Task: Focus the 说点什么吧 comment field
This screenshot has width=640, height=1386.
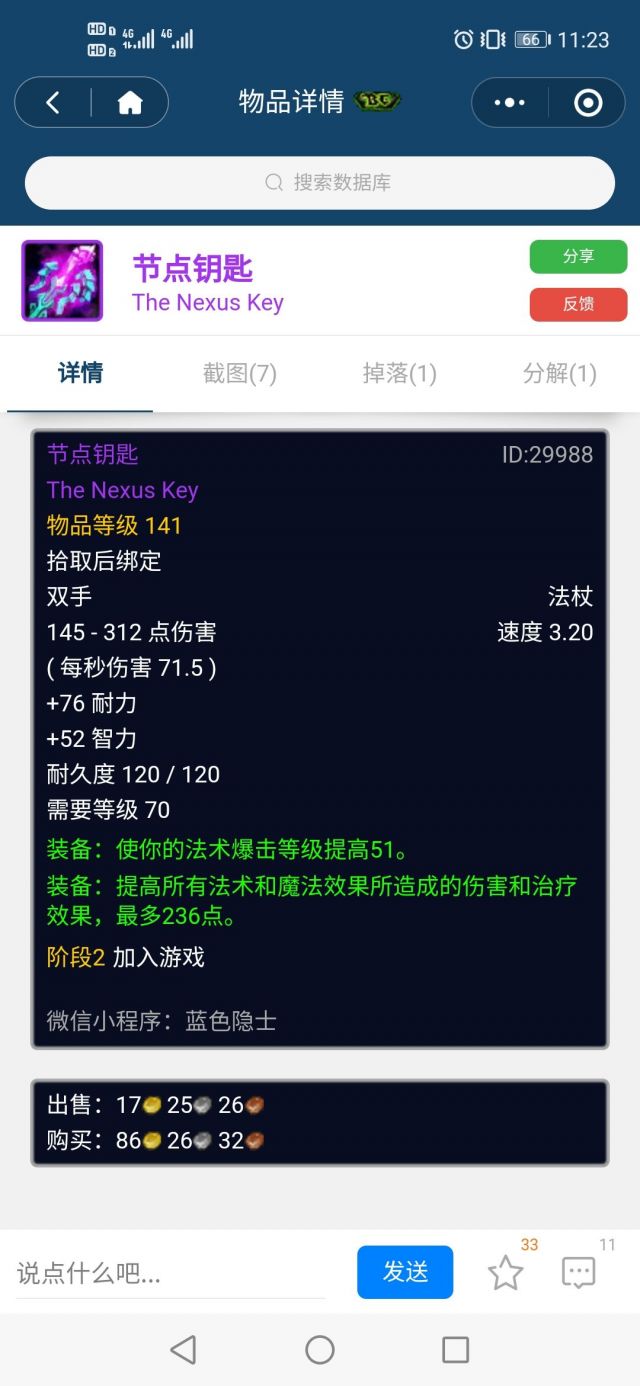Action: click(170, 1273)
